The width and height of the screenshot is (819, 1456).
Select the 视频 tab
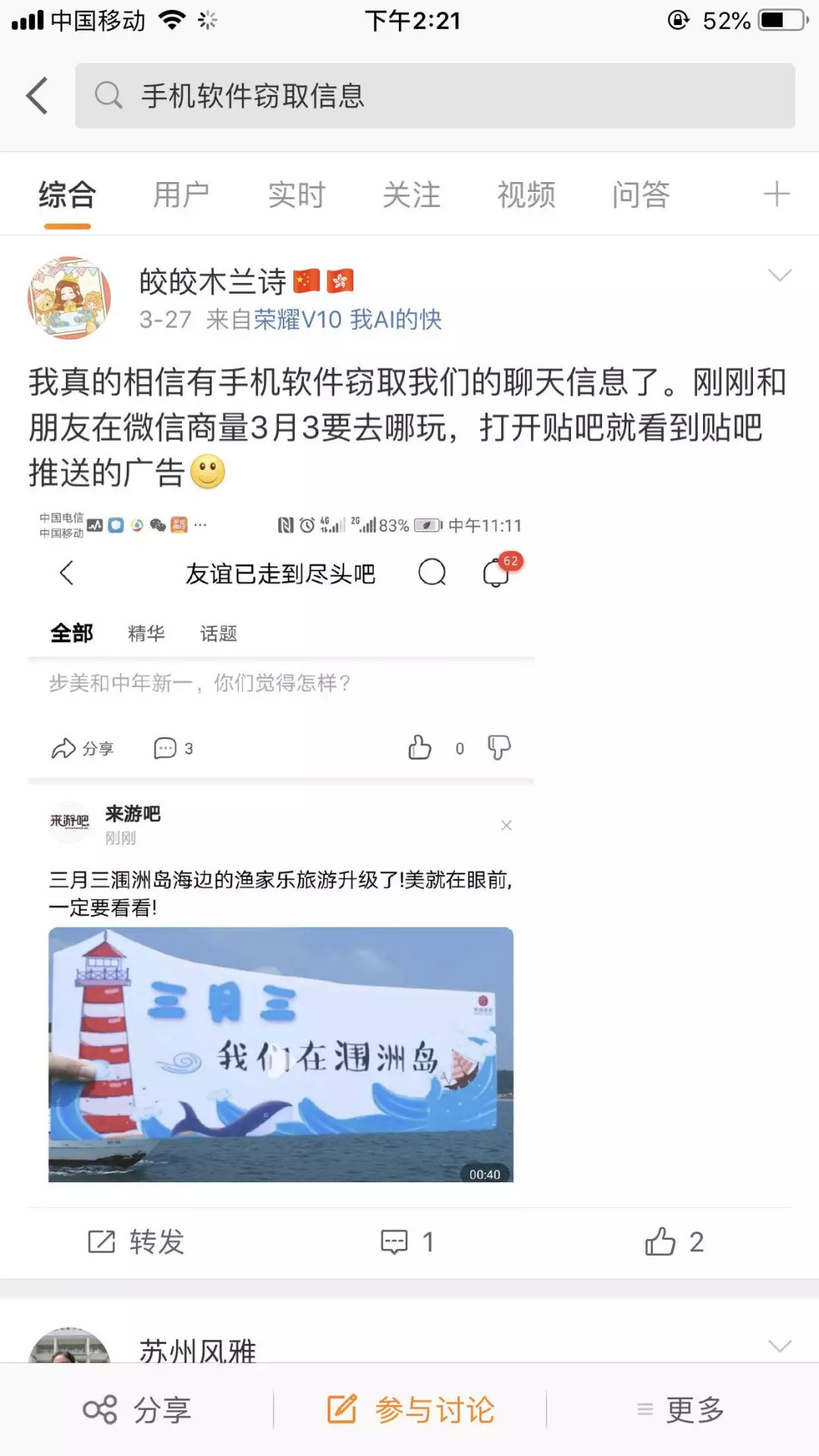pyautogui.click(x=526, y=195)
